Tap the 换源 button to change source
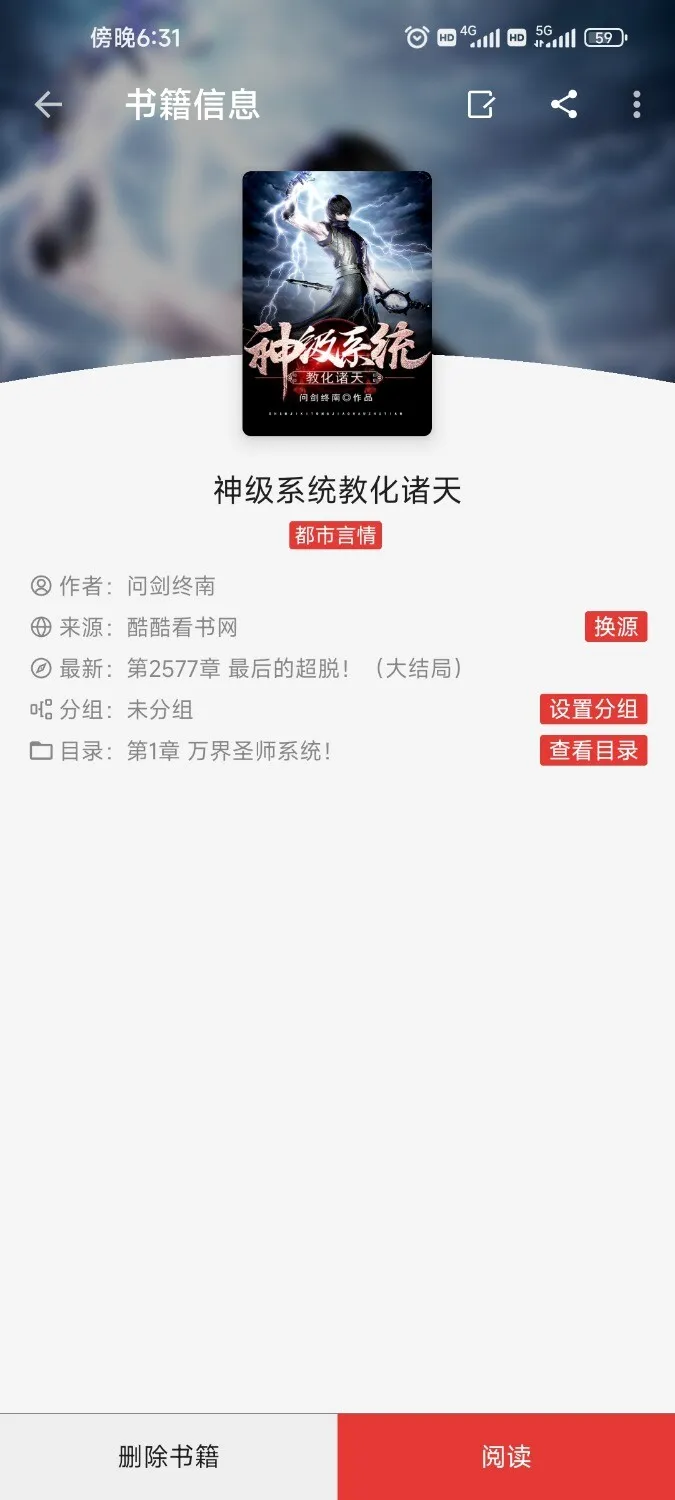Screen dimensions: 675x1500 pos(616,627)
